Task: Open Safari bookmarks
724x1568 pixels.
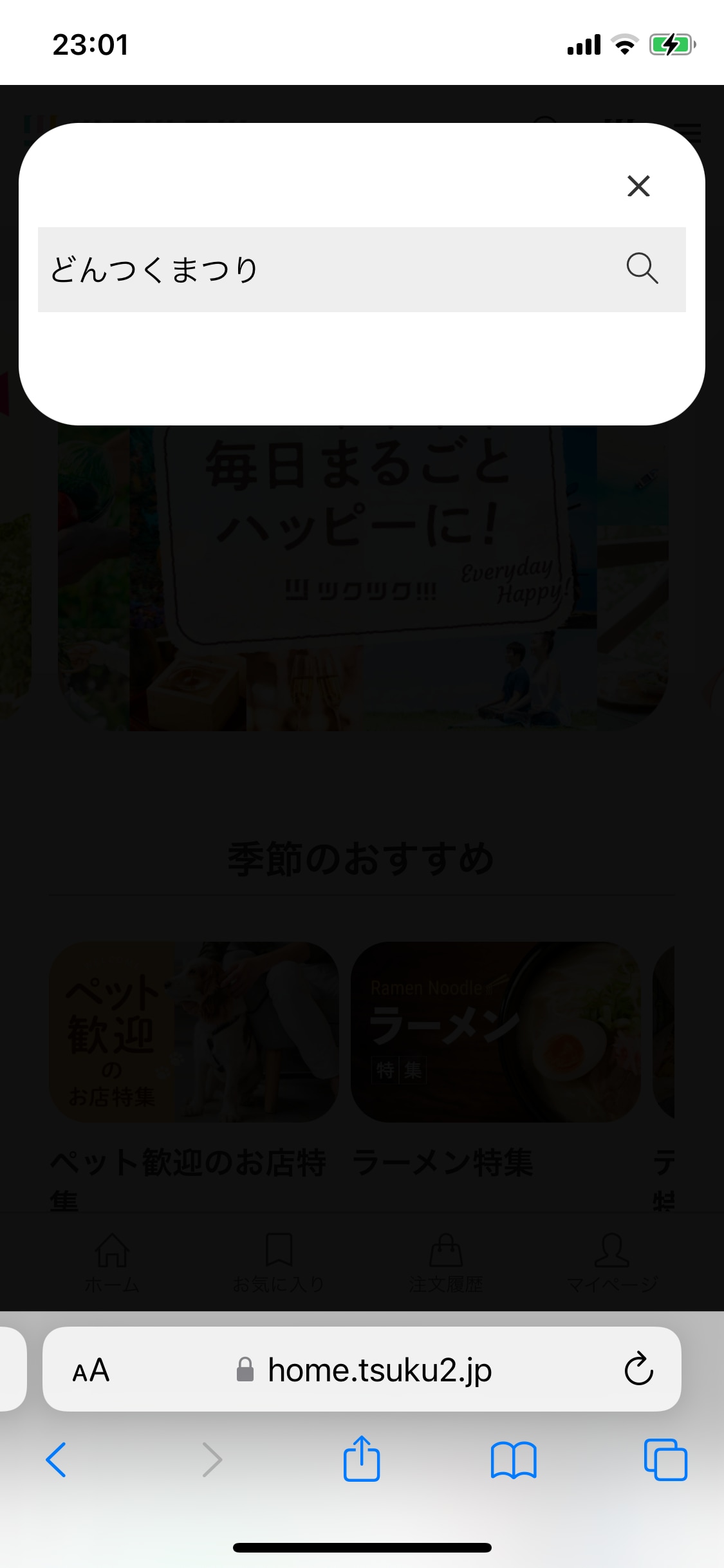Action: 513,1459
